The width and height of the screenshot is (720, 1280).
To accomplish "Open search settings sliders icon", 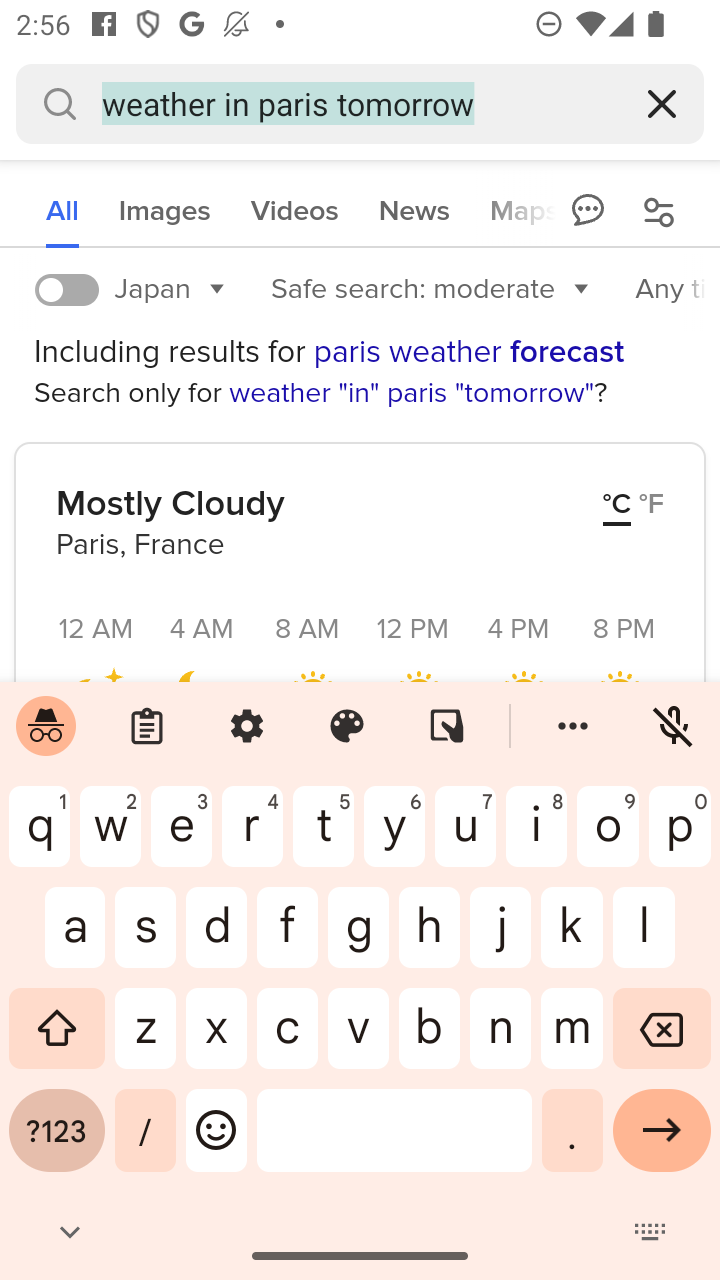I will tap(659, 211).
